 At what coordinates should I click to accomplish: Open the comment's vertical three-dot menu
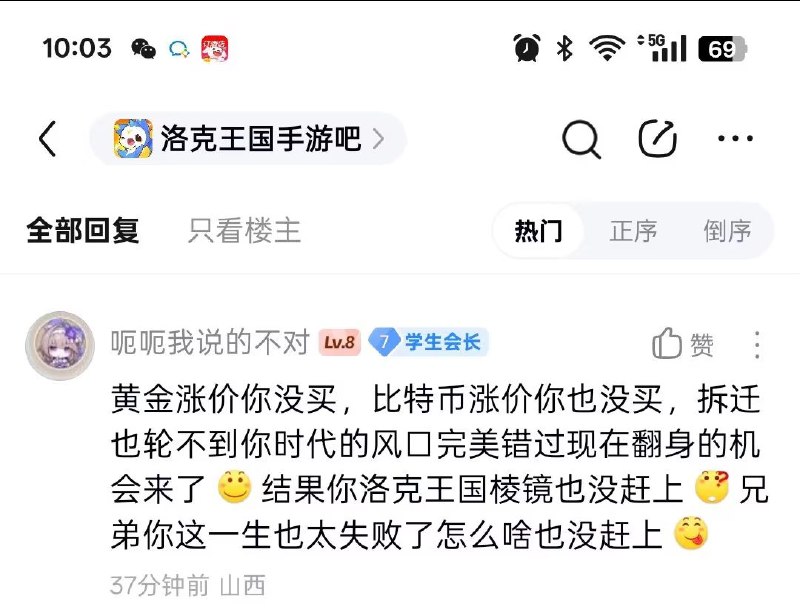[x=757, y=345]
